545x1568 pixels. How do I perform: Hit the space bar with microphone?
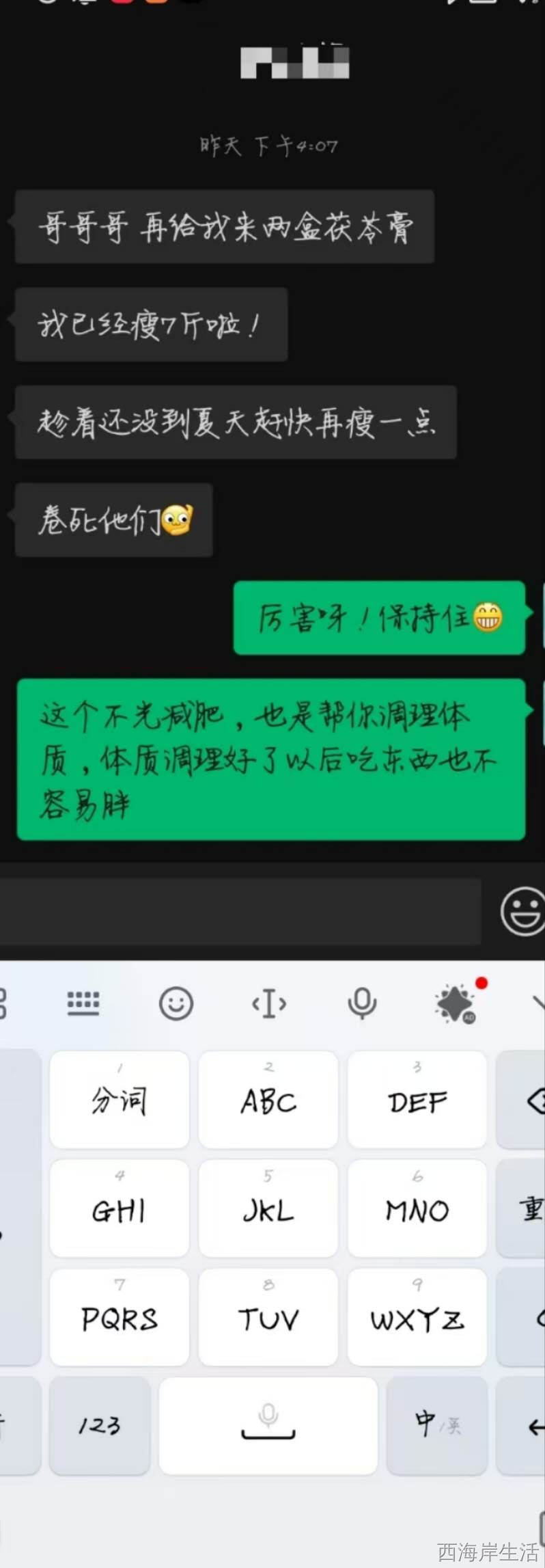point(268,1425)
